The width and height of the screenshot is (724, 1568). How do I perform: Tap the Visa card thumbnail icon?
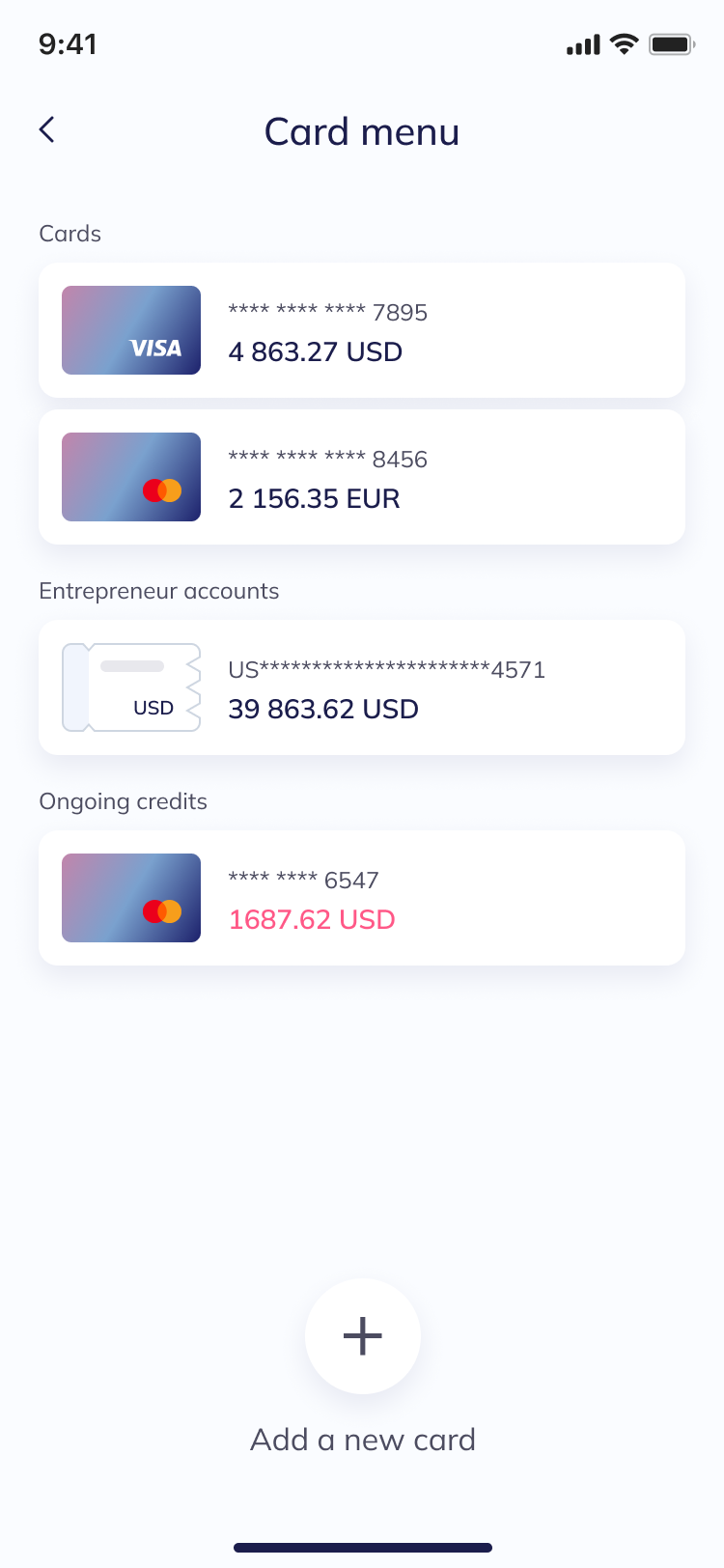[130, 330]
